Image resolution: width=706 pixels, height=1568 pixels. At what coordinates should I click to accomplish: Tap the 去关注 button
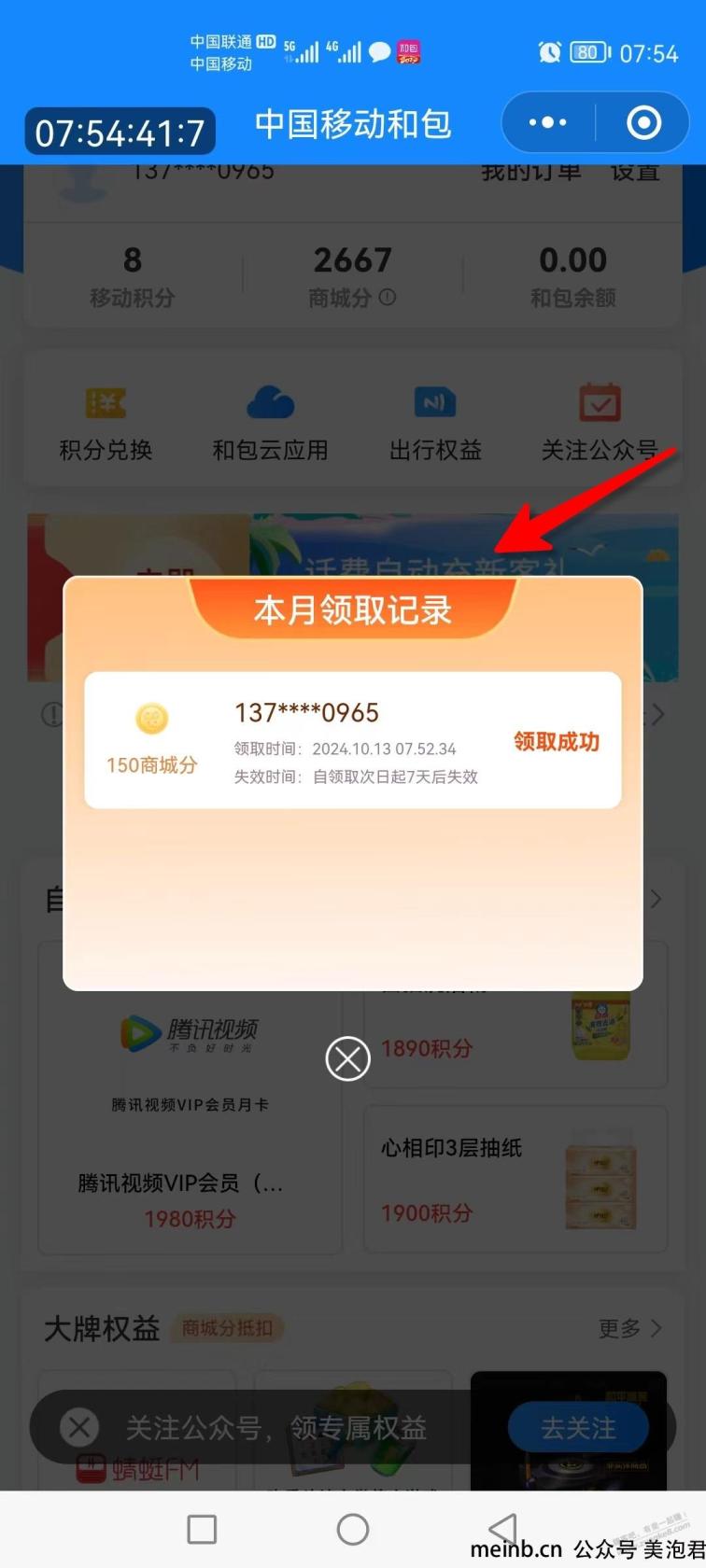pos(577,1428)
